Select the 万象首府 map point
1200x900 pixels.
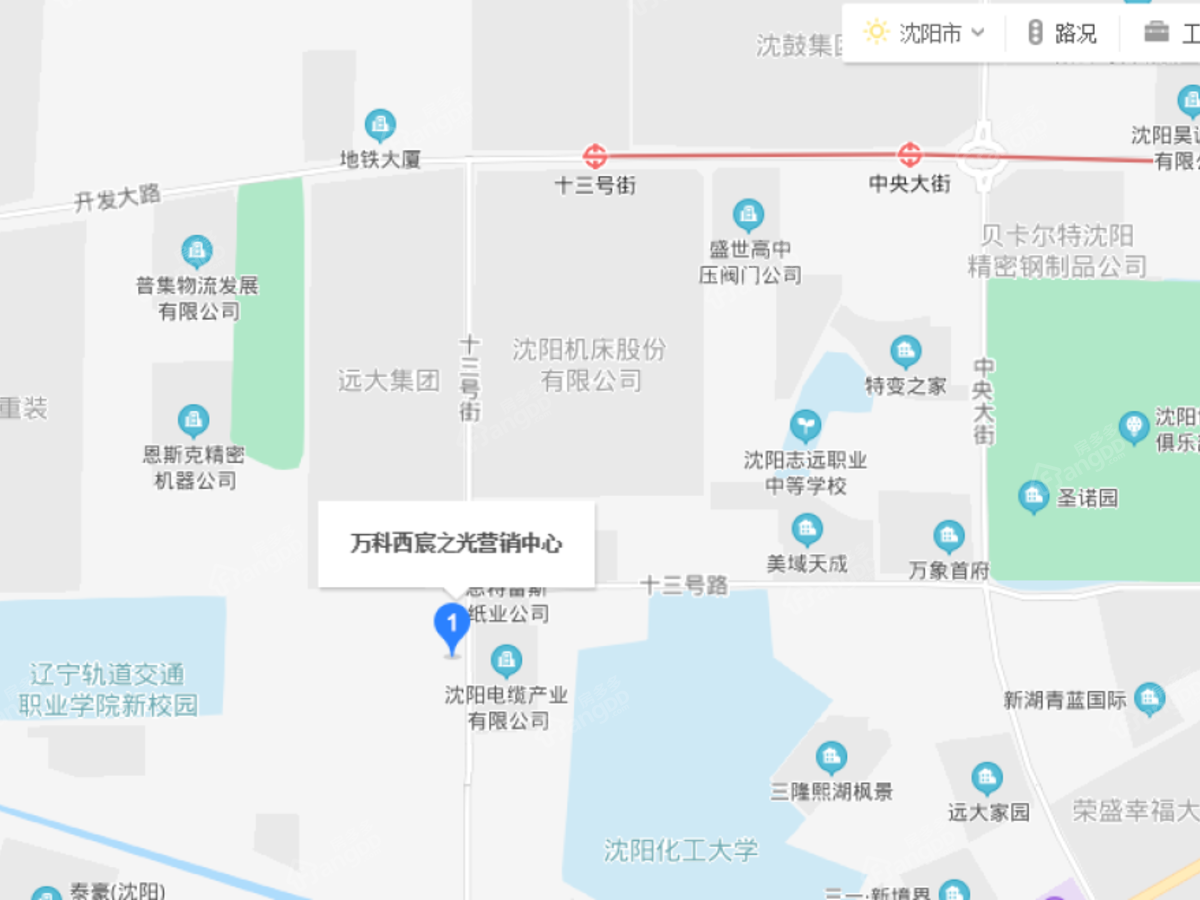point(948,538)
